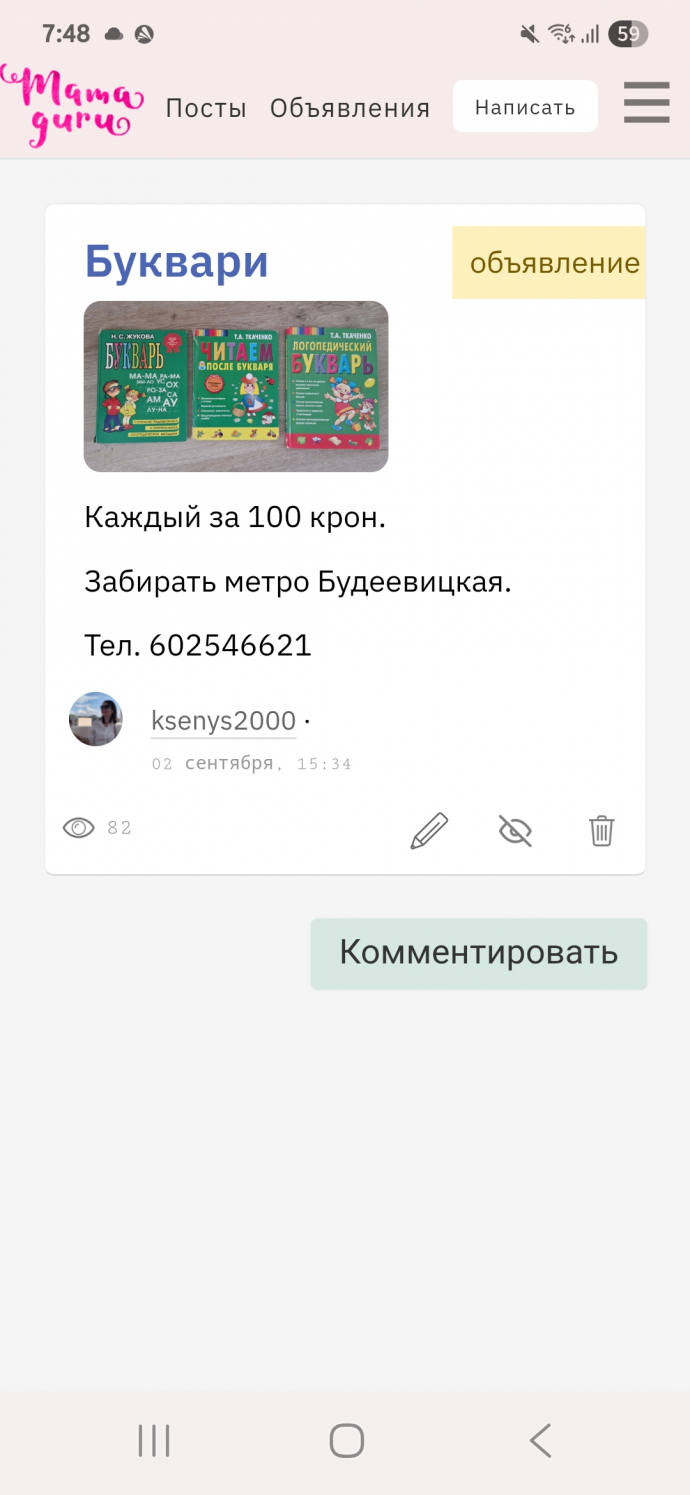Tap the Написать button
Viewport: 690px width, 1495px height.
point(525,107)
